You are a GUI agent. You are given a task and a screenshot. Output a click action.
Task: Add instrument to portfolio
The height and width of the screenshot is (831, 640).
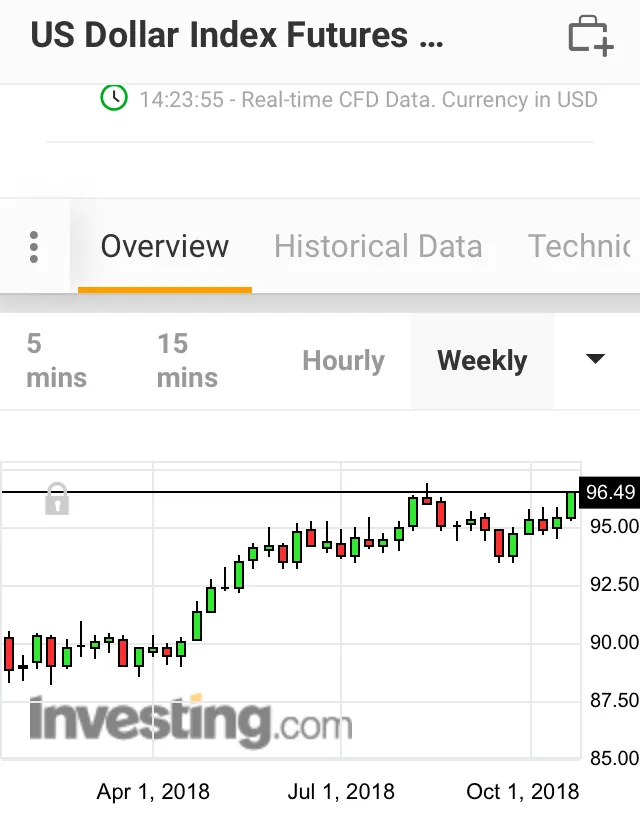click(590, 36)
